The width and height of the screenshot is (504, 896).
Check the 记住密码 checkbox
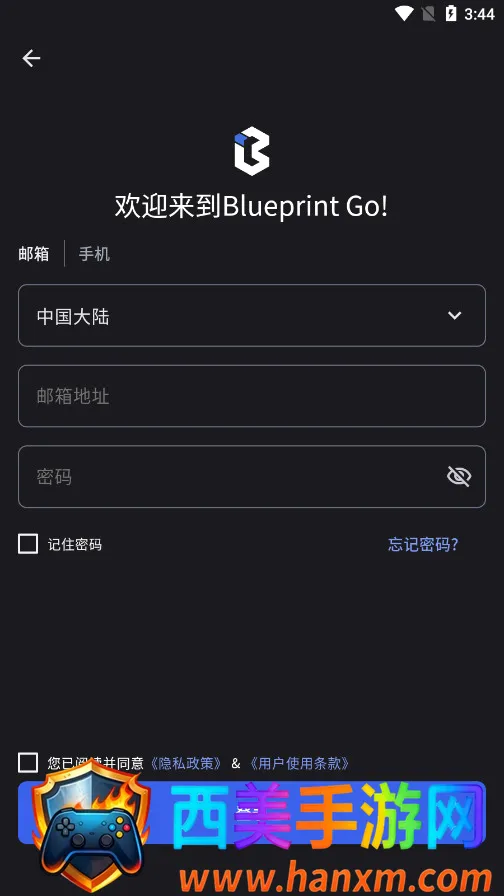(28, 544)
